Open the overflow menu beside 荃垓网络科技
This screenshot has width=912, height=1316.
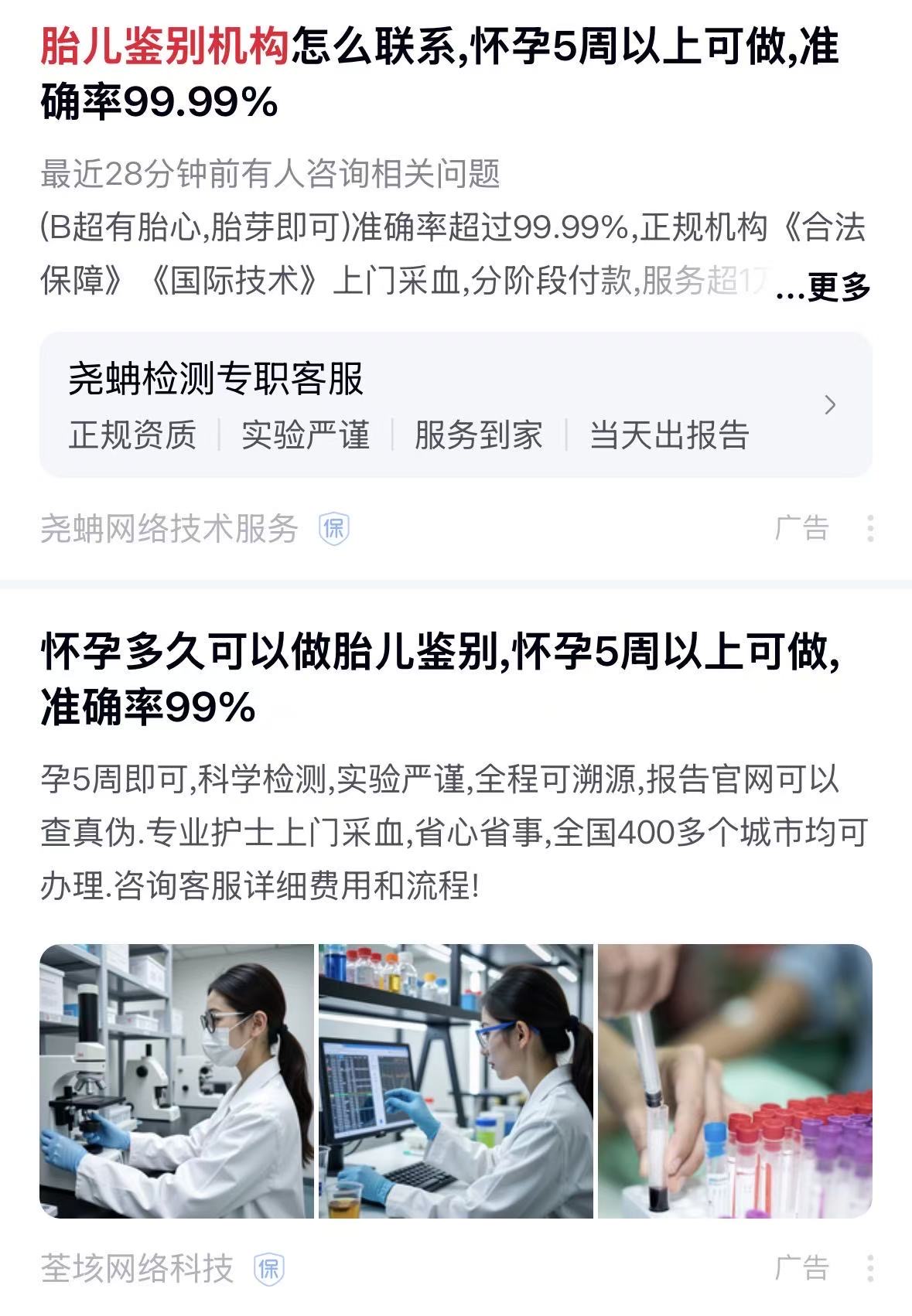click(871, 1268)
